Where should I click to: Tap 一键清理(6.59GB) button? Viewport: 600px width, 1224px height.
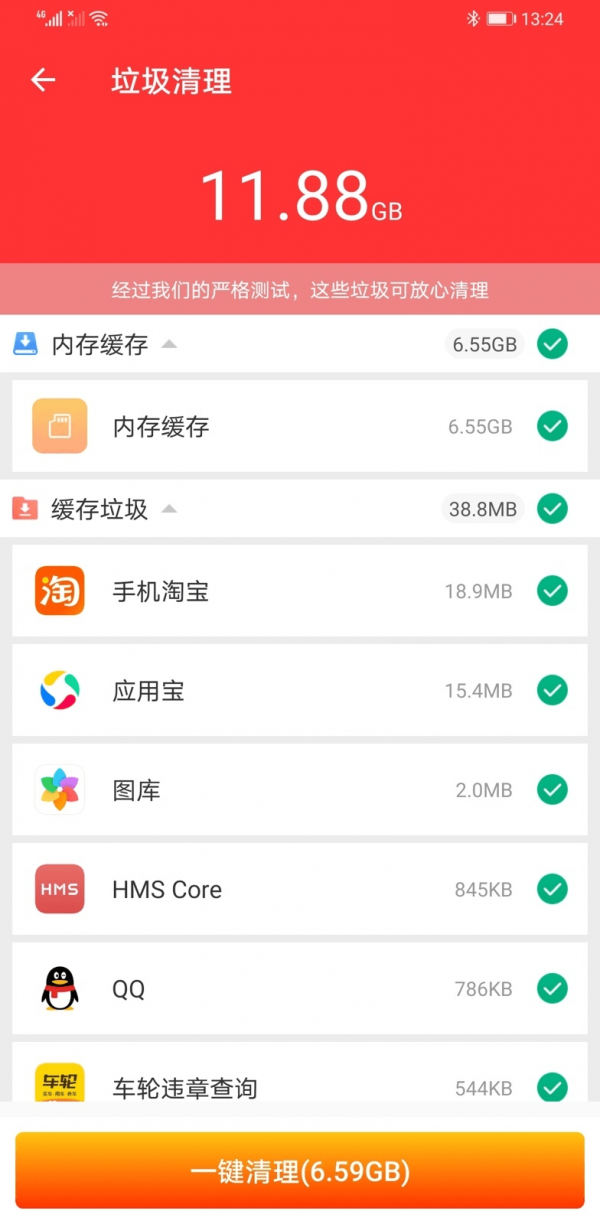(300, 1171)
